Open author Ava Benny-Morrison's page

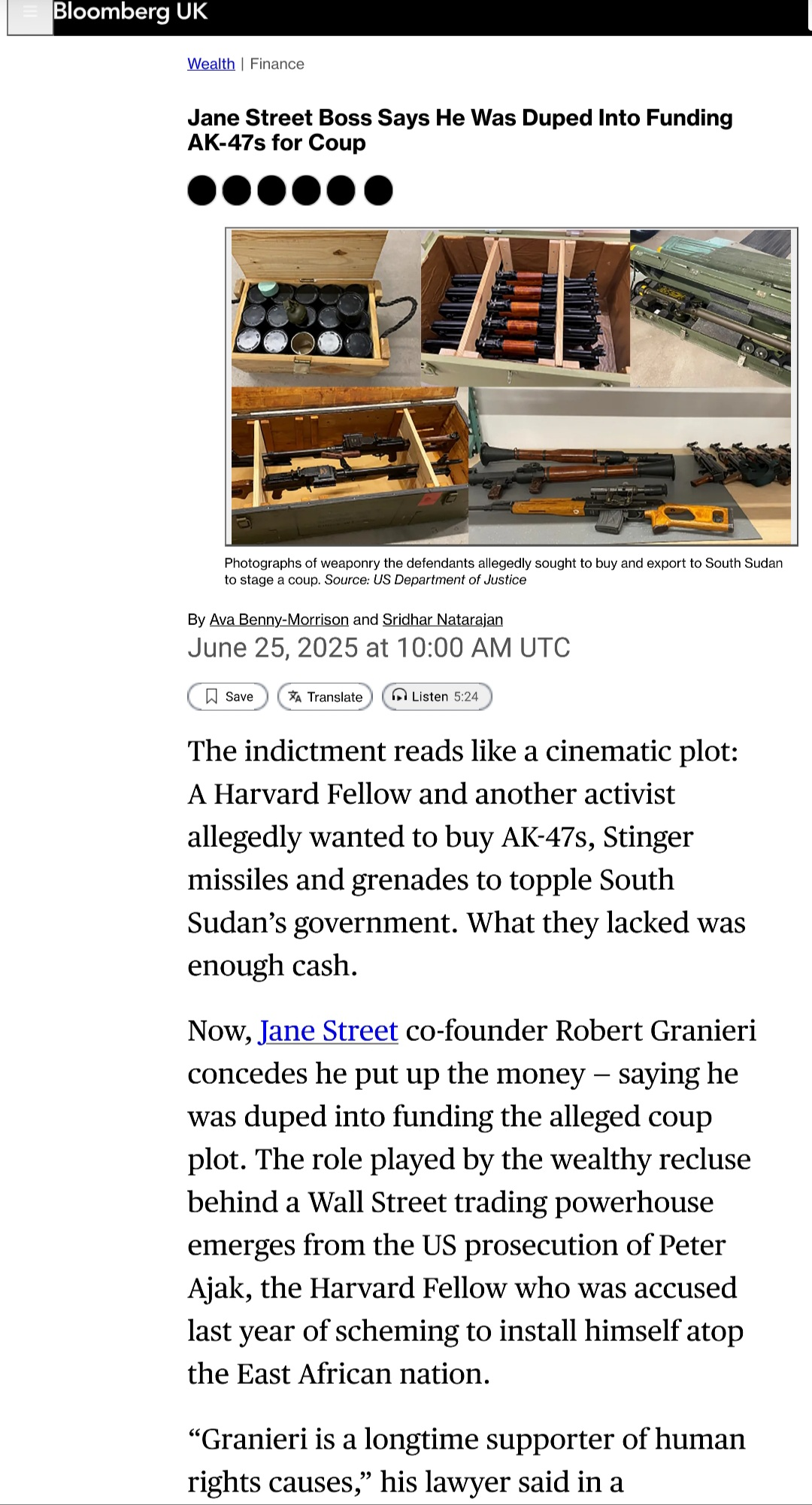[279, 619]
